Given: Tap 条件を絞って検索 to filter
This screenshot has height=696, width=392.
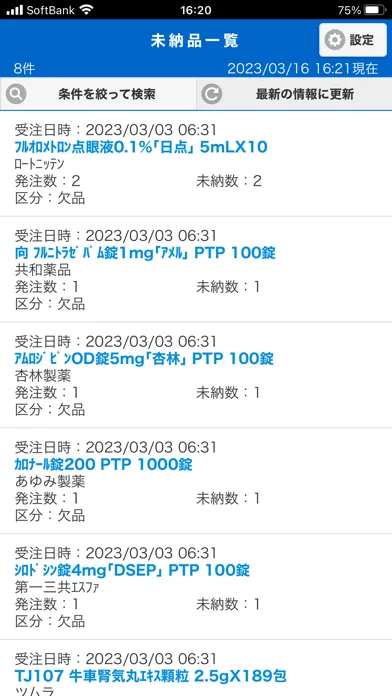Looking at the screenshot, I should pos(98,94).
